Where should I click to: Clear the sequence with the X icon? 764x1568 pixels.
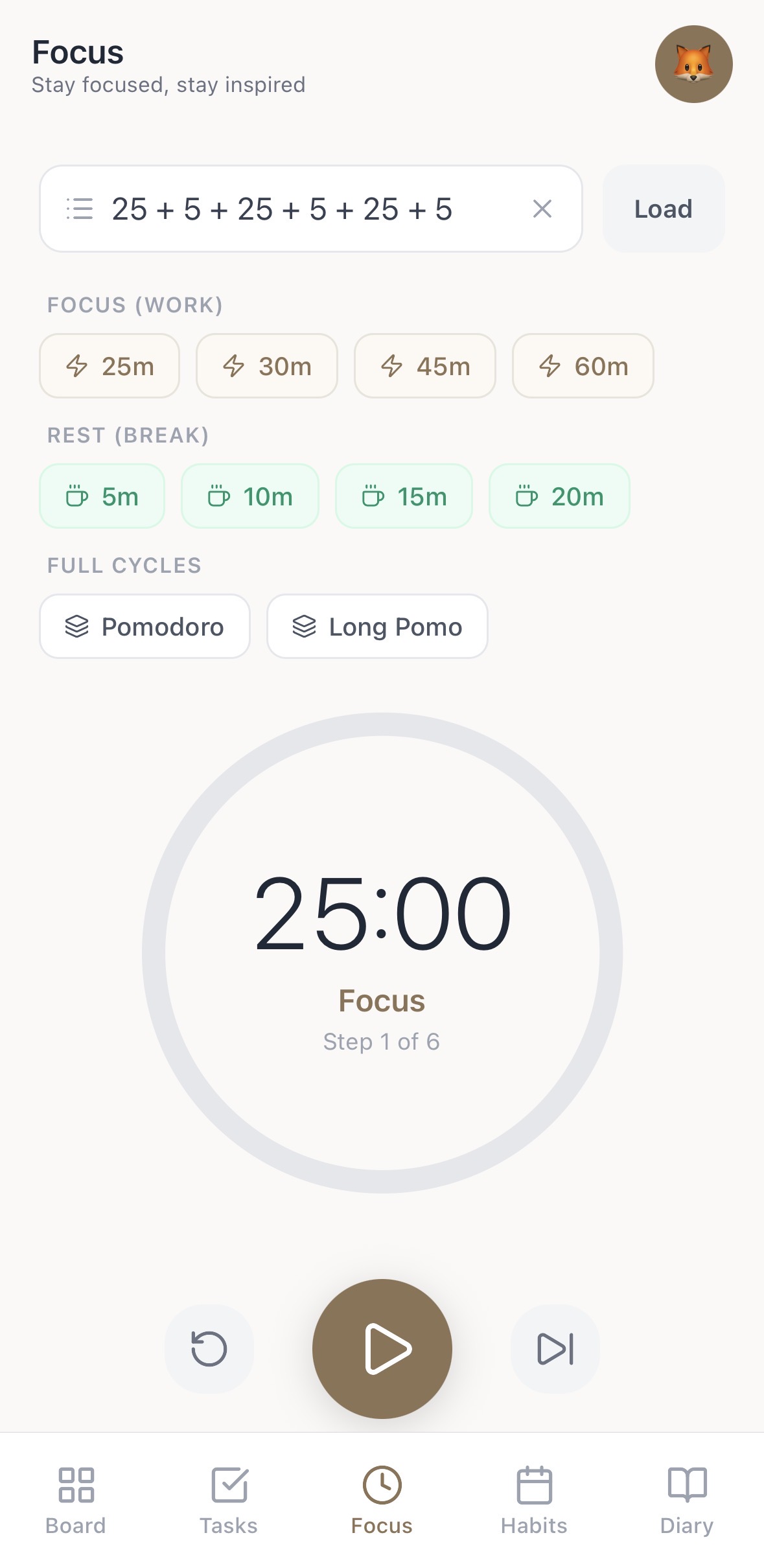click(543, 209)
